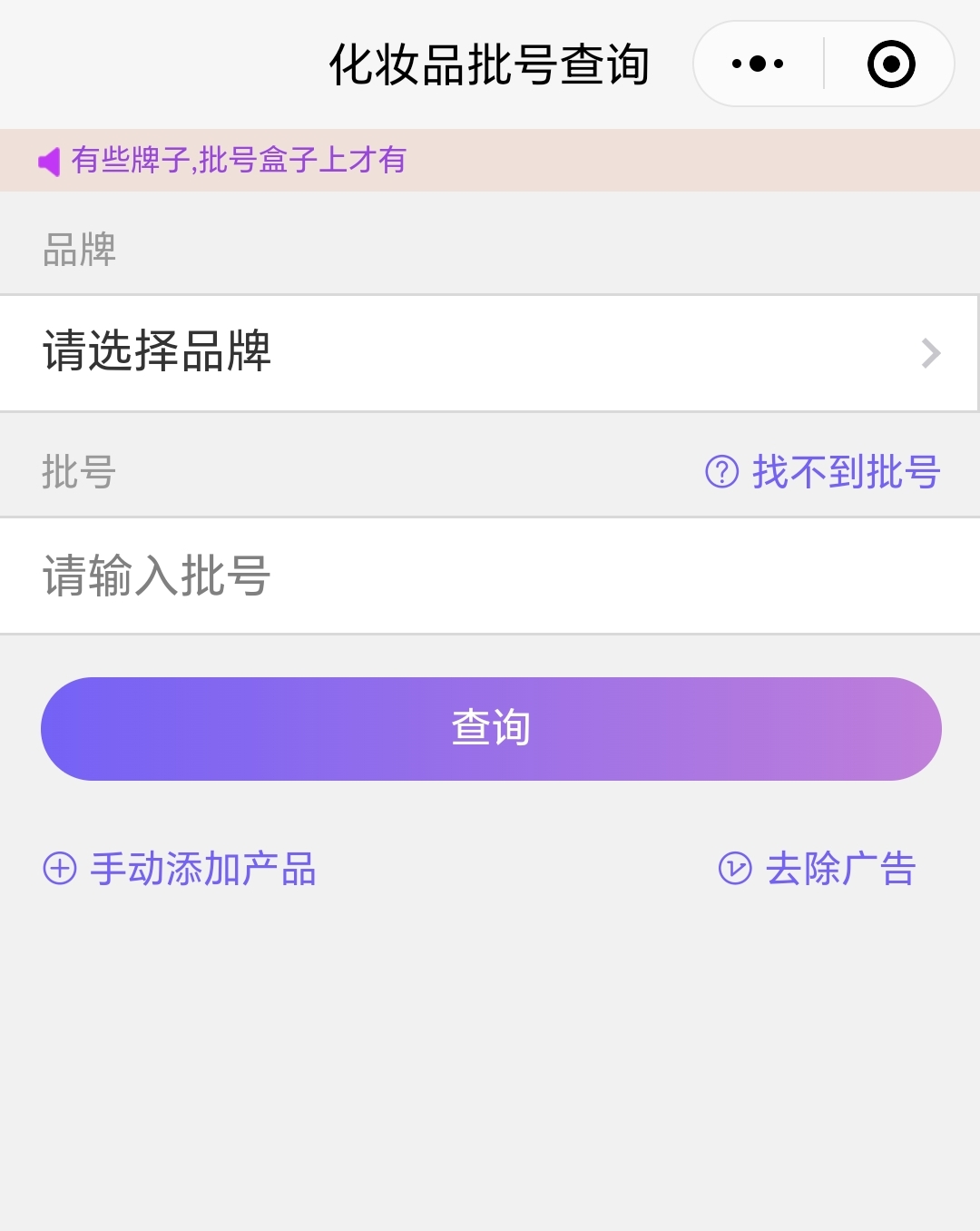Screen dimensions: 980x1231
Task: Select 手动添加产品 to add a product
Action: (x=181, y=869)
